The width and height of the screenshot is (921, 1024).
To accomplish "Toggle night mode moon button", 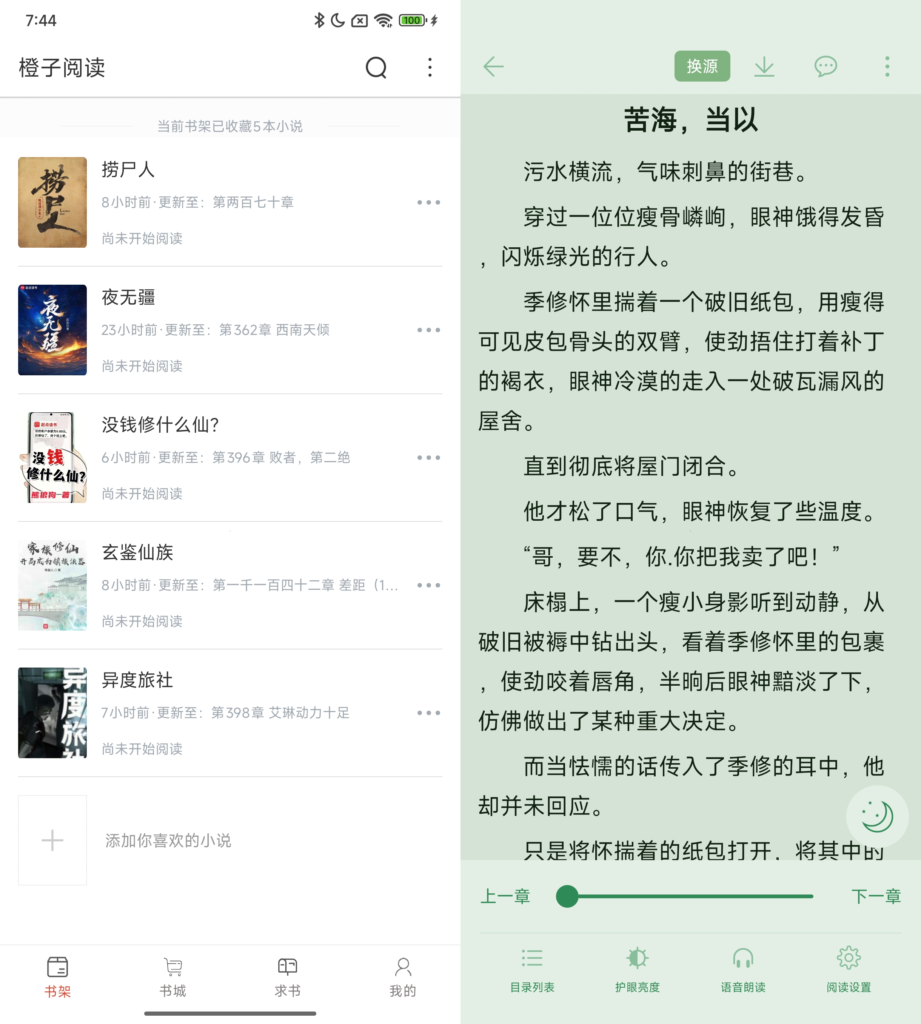I will coord(876,817).
